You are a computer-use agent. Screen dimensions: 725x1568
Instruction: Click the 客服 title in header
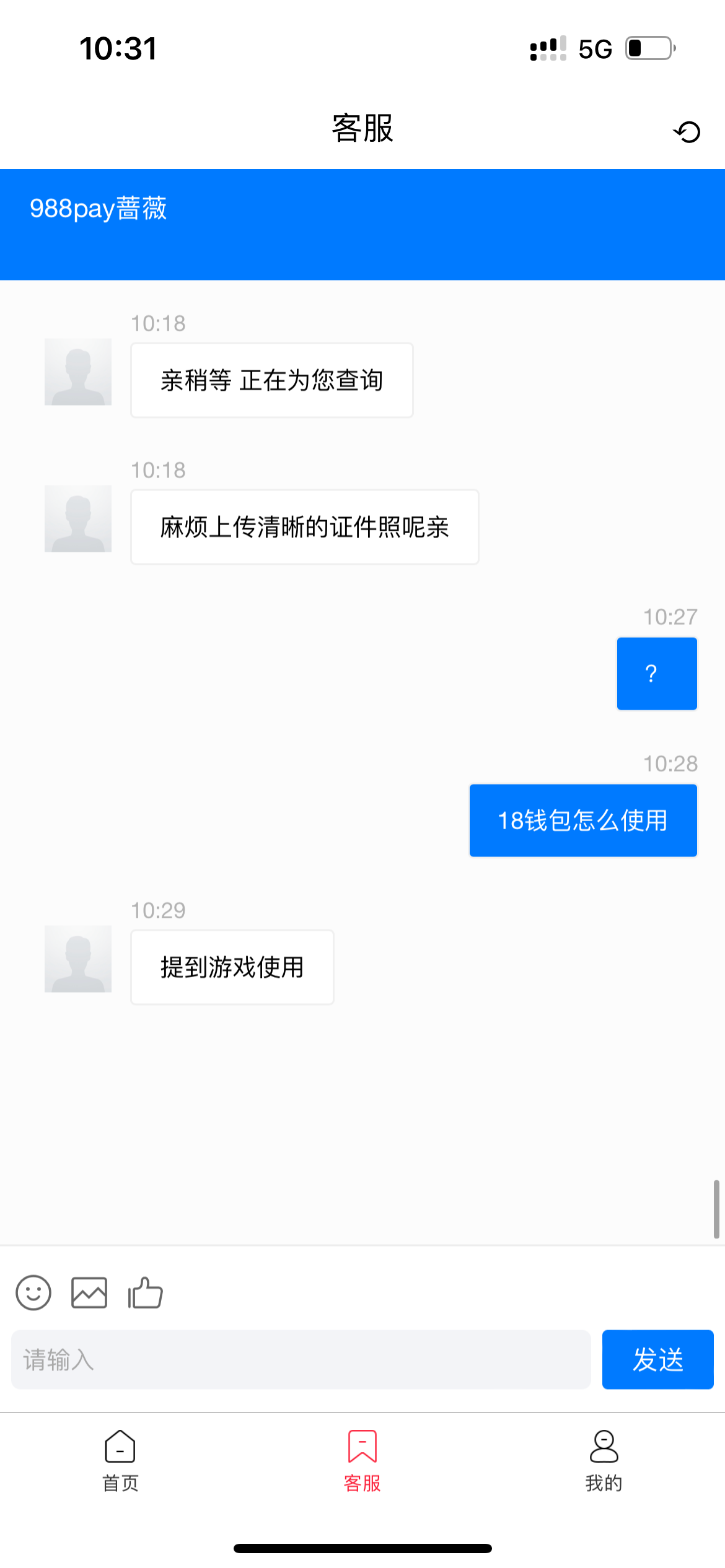[362, 129]
